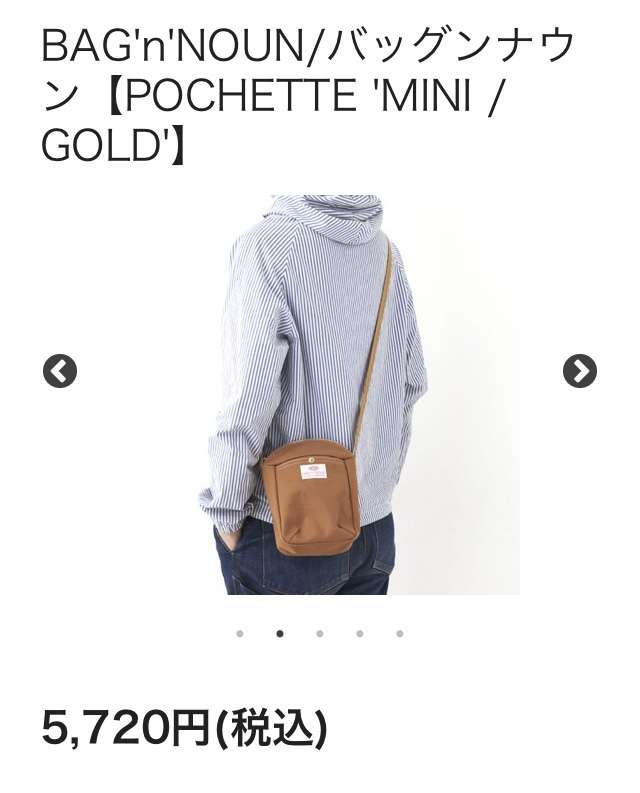Jump to the first carousel dot
Viewport: 640px width, 793px height.
point(240,633)
